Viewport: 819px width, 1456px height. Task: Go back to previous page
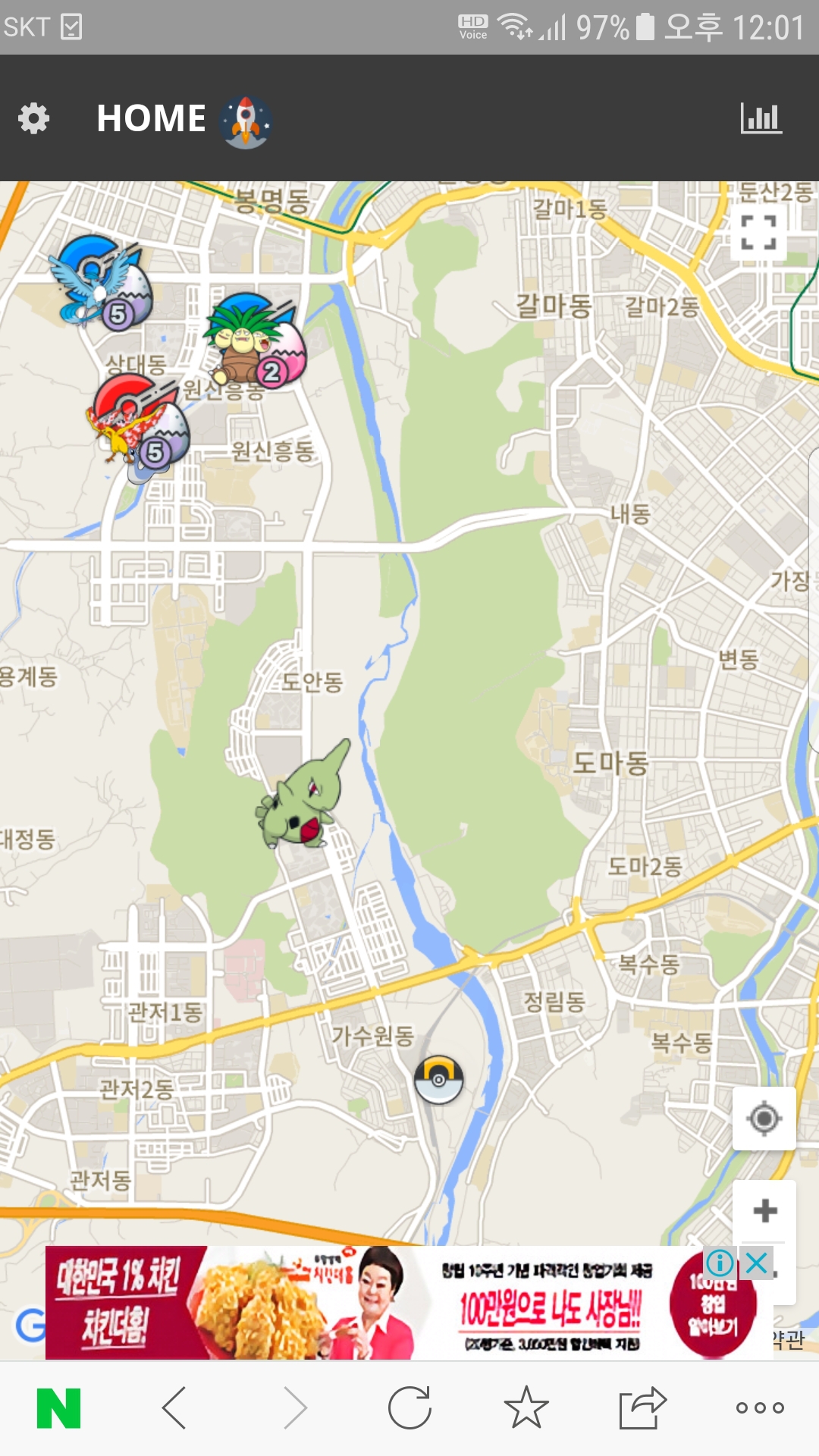174,1407
